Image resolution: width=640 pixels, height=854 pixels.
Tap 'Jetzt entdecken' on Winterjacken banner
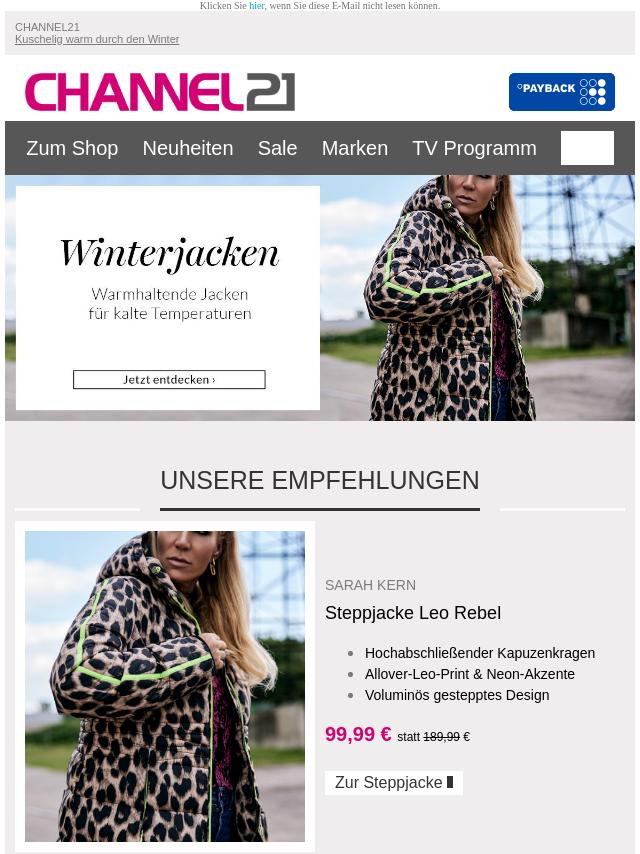point(169,380)
